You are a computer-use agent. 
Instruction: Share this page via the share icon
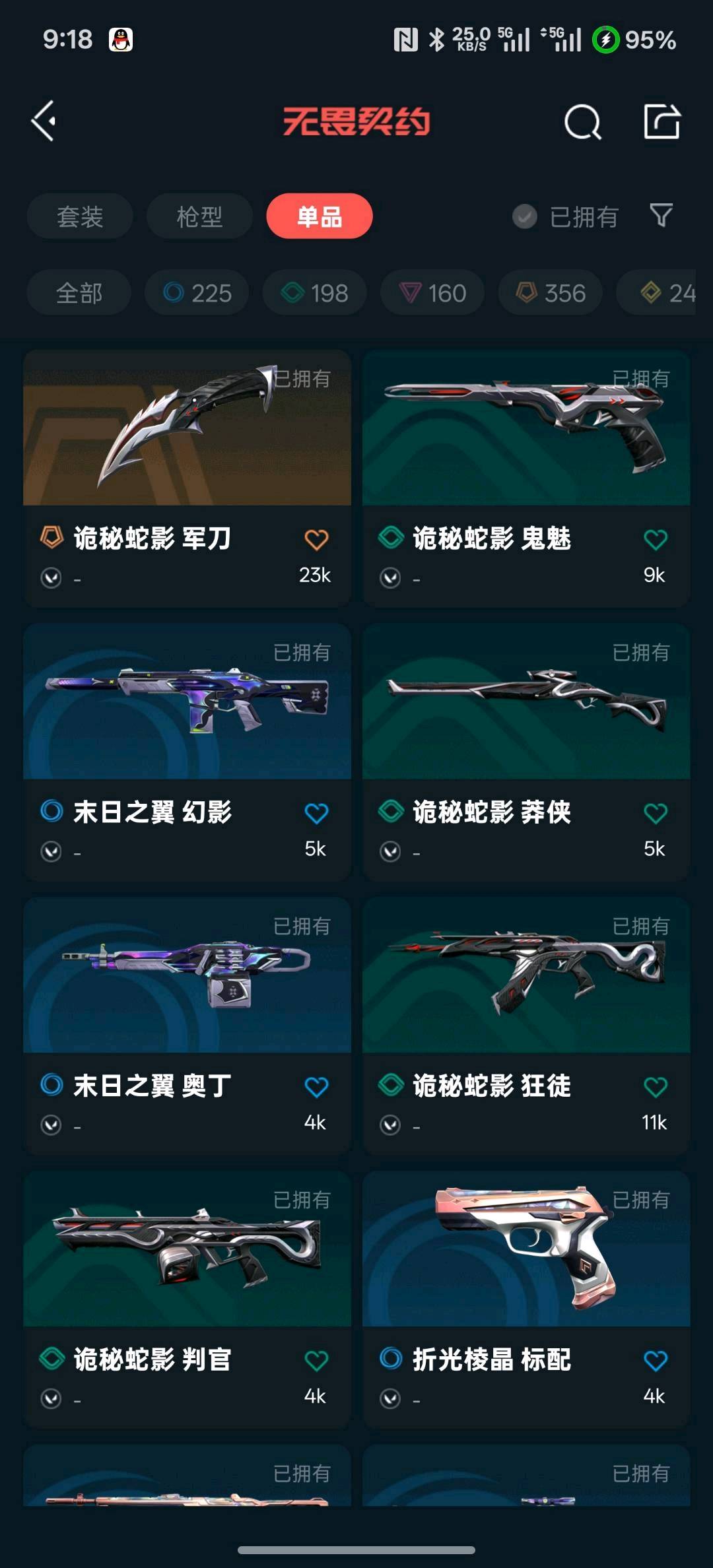[662, 121]
